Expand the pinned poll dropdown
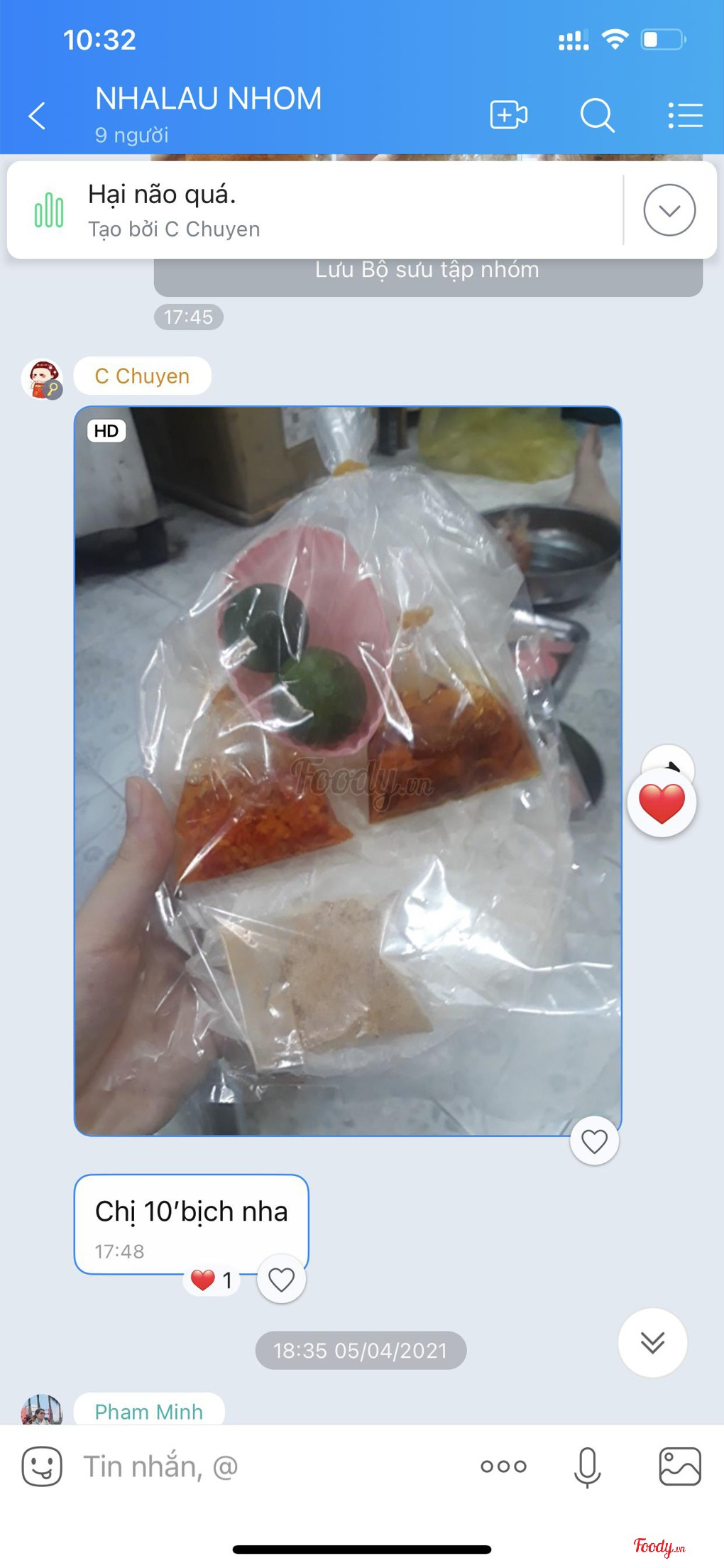The width and height of the screenshot is (724, 1568). click(669, 210)
